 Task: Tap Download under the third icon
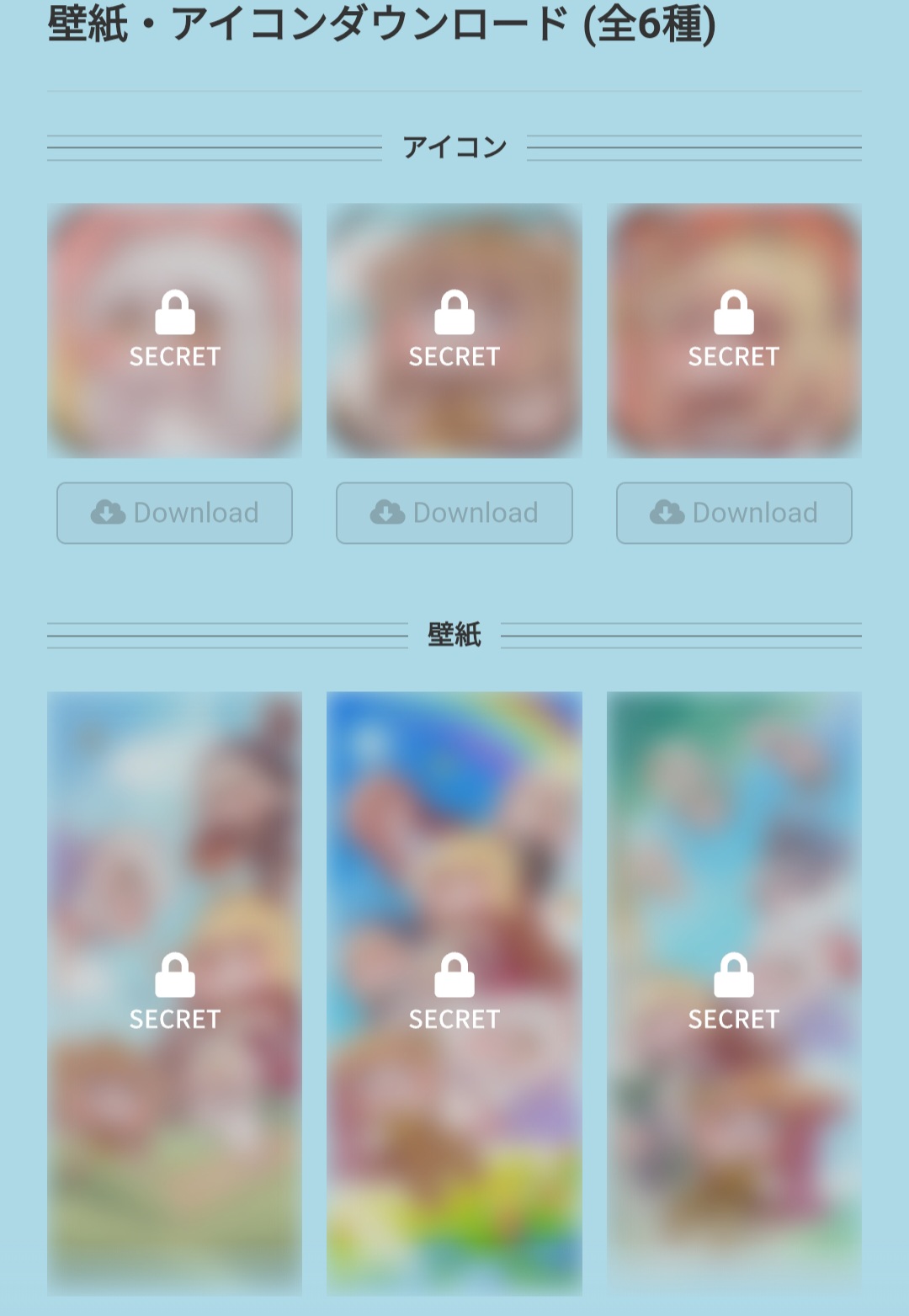(x=734, y=513)
